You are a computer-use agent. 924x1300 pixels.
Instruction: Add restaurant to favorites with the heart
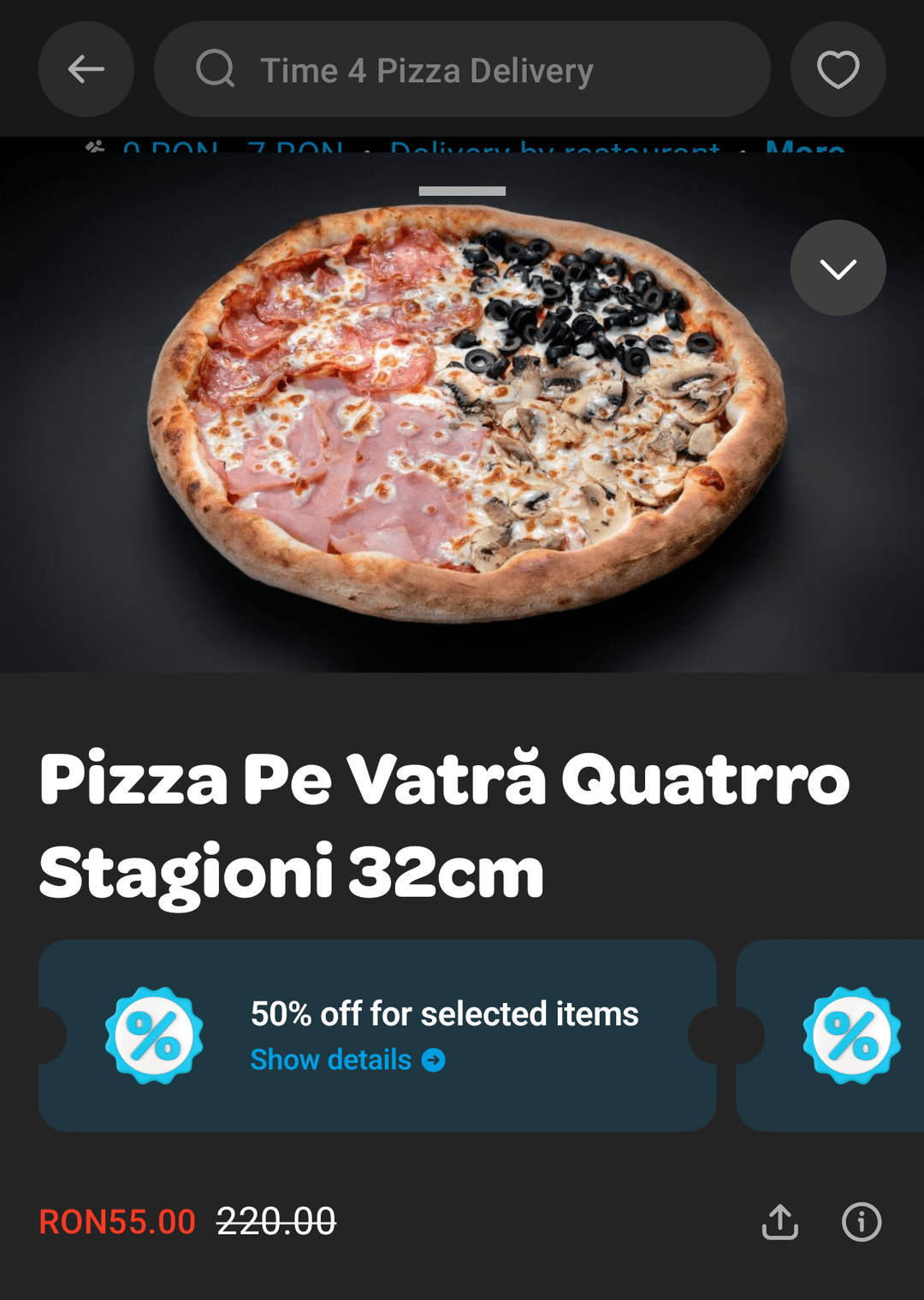[838, 69]
